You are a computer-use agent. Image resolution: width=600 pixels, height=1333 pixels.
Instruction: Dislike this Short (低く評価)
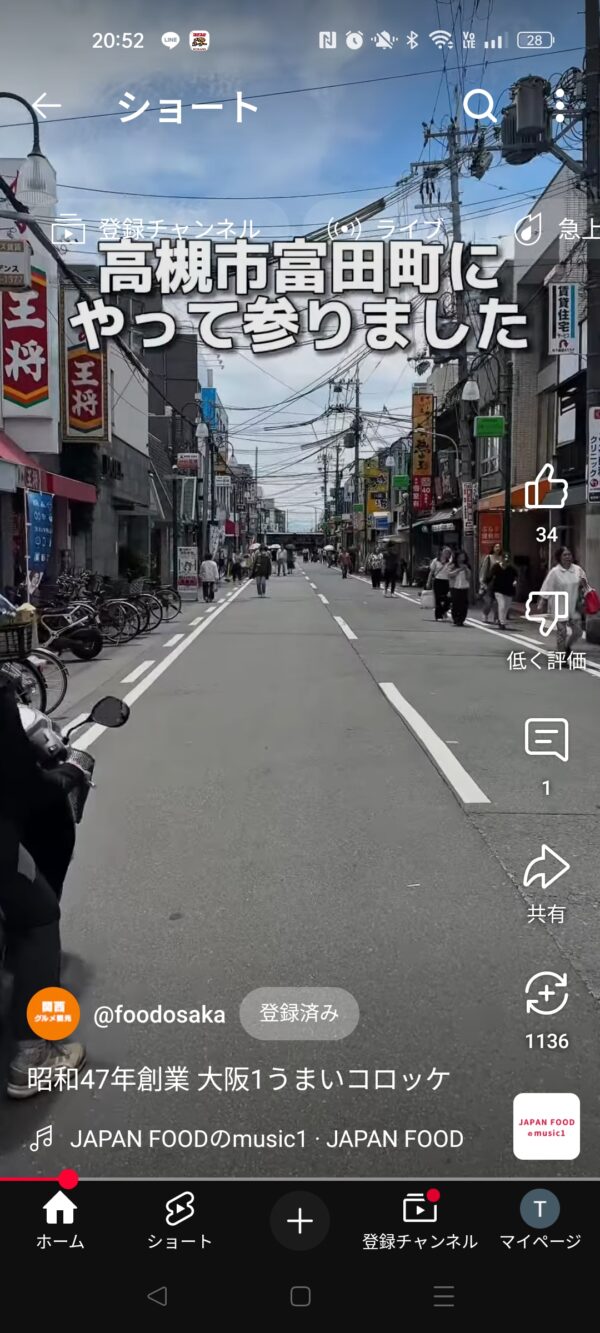(546, 614)
